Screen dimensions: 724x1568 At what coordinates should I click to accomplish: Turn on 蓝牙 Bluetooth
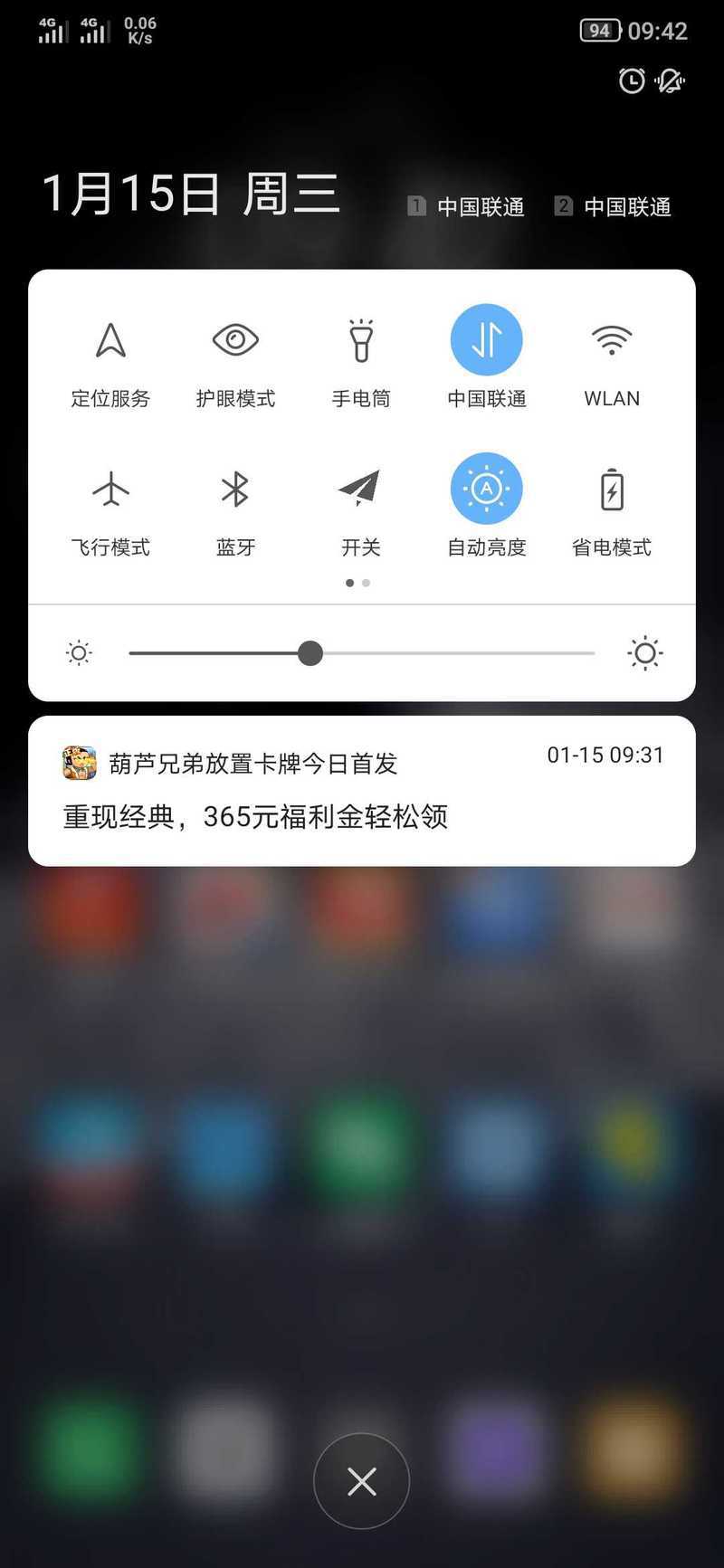tap(235, 489)
